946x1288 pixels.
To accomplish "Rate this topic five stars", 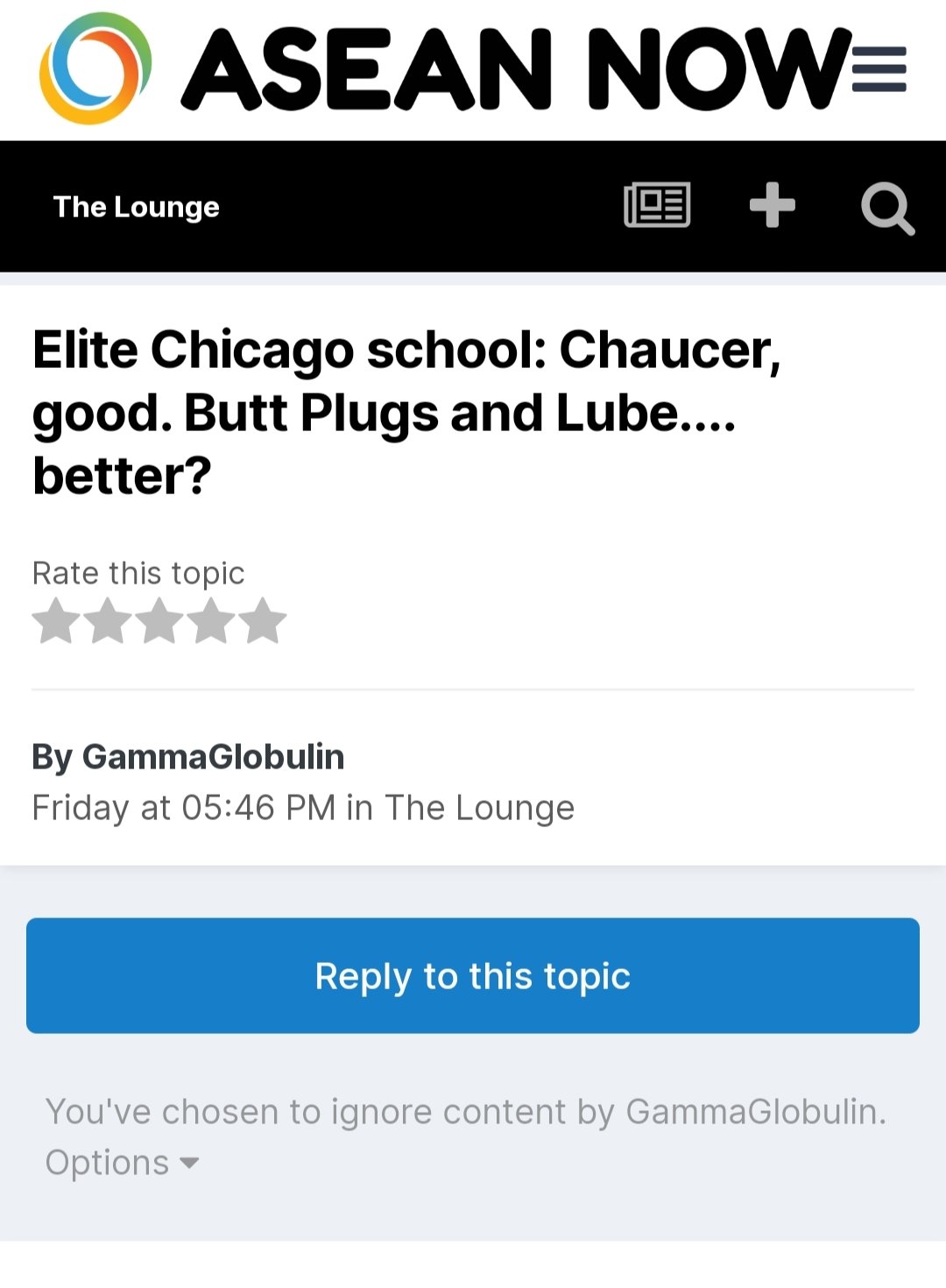I will click(263, 621).
